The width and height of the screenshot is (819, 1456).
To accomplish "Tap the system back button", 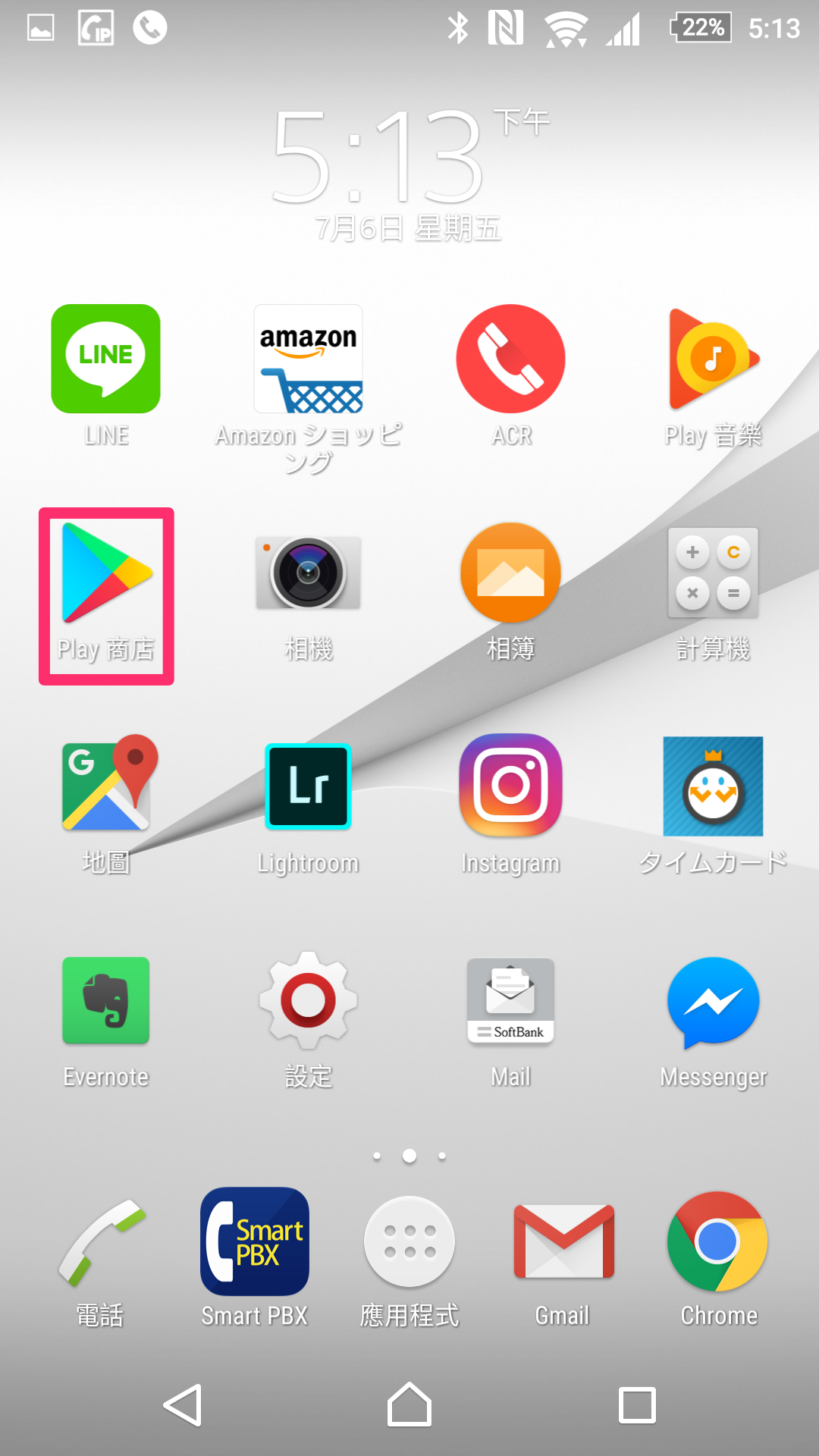I will [183, 1405].
